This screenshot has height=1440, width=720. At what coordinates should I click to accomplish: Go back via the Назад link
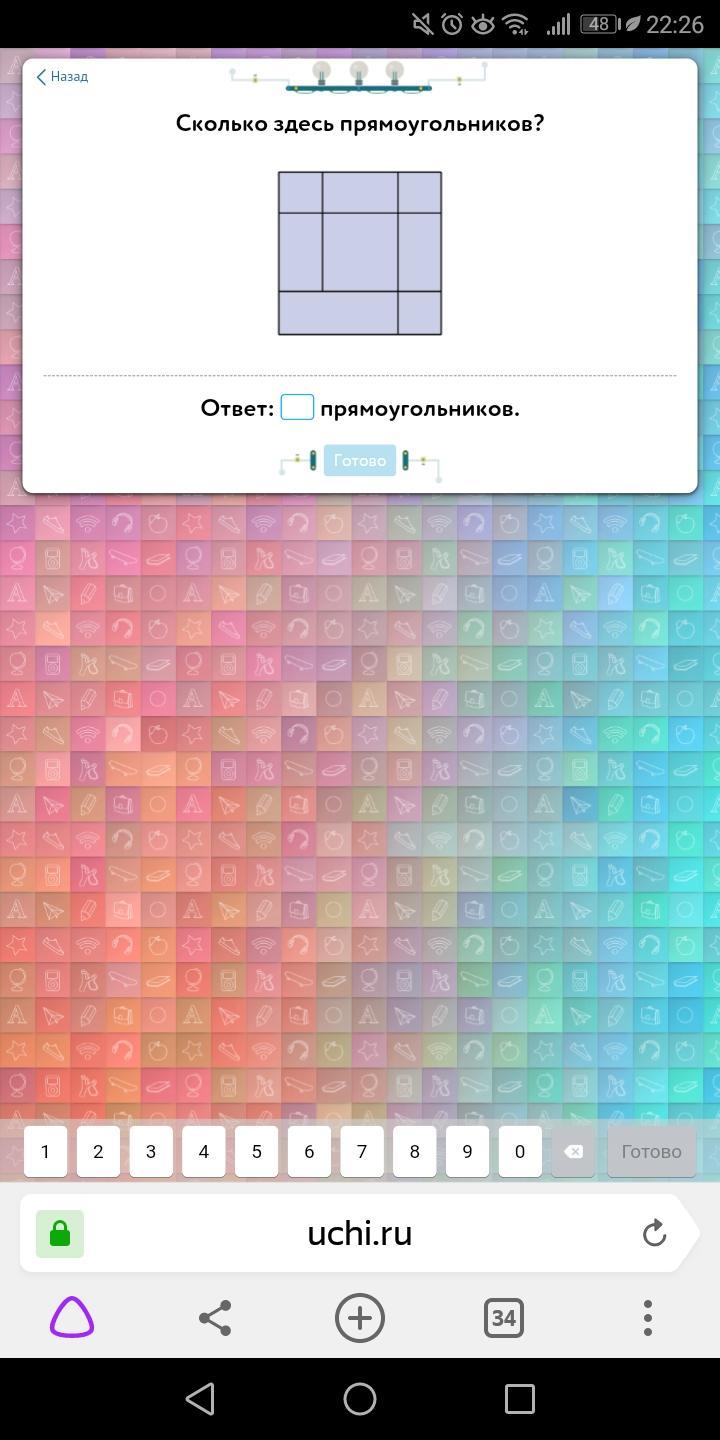tap(62, 77)
